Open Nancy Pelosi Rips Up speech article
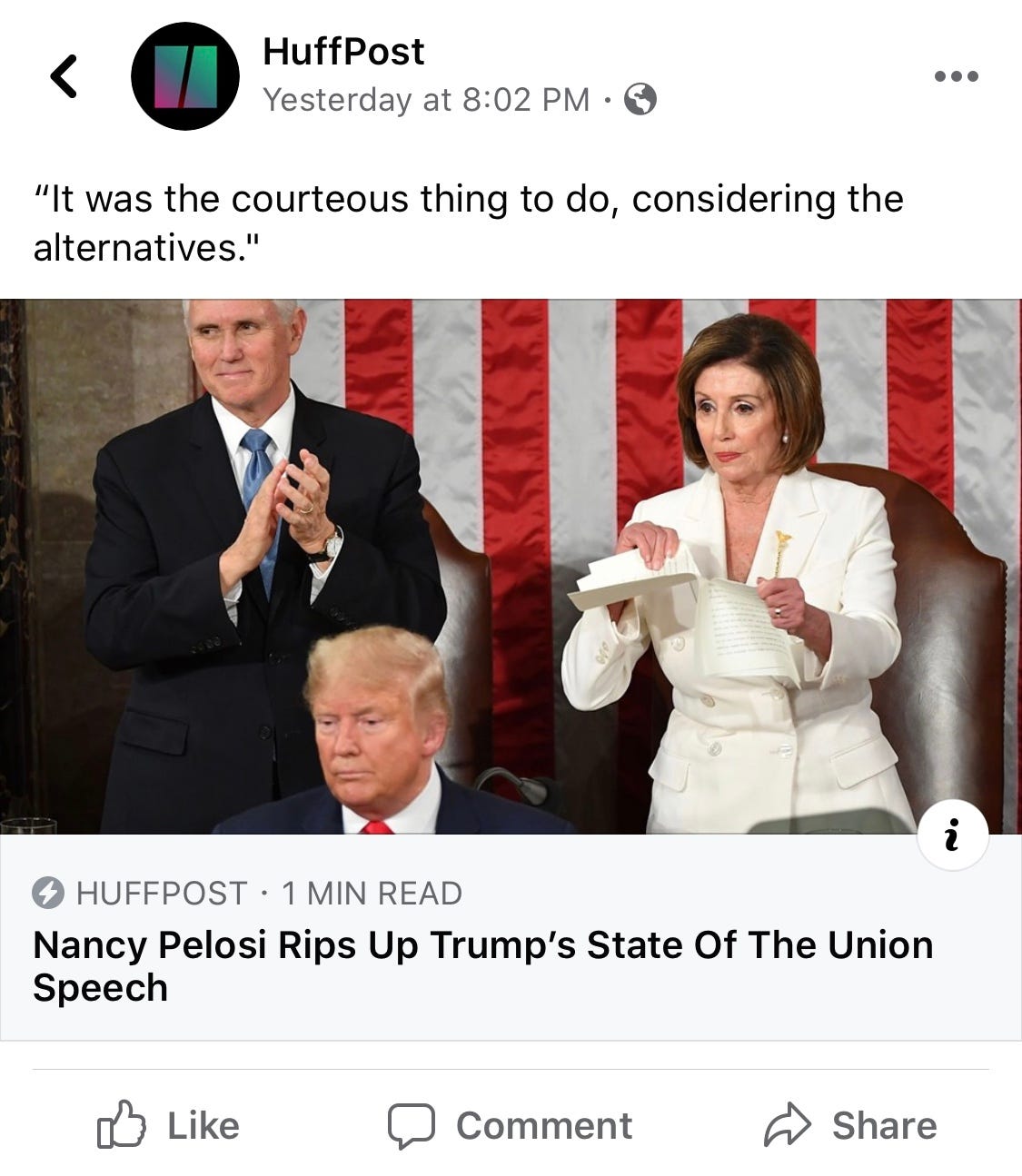Screen dimensions: 1022x1176 coord(482,965)
